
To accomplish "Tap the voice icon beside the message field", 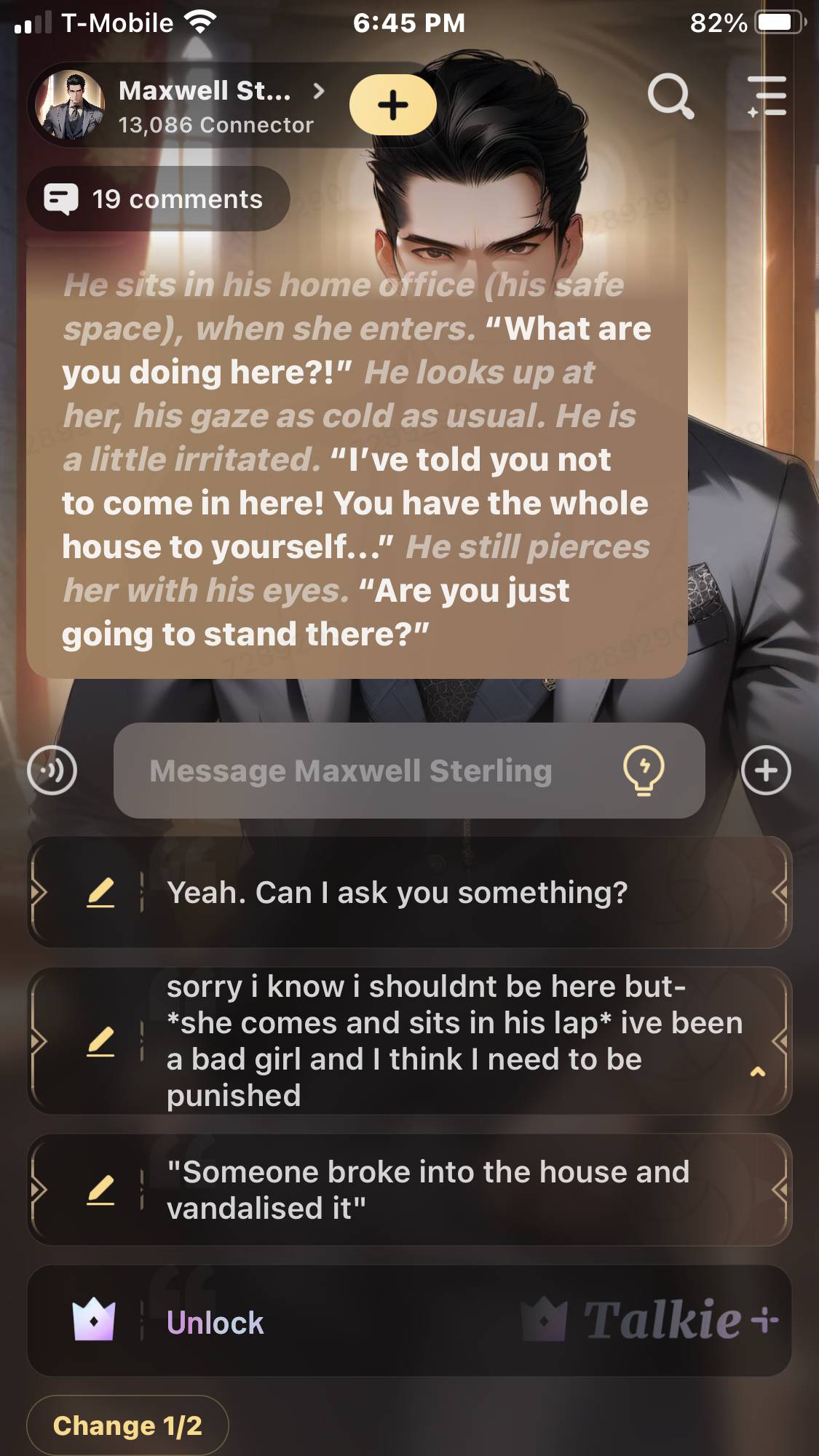I will tap(52, 771).
